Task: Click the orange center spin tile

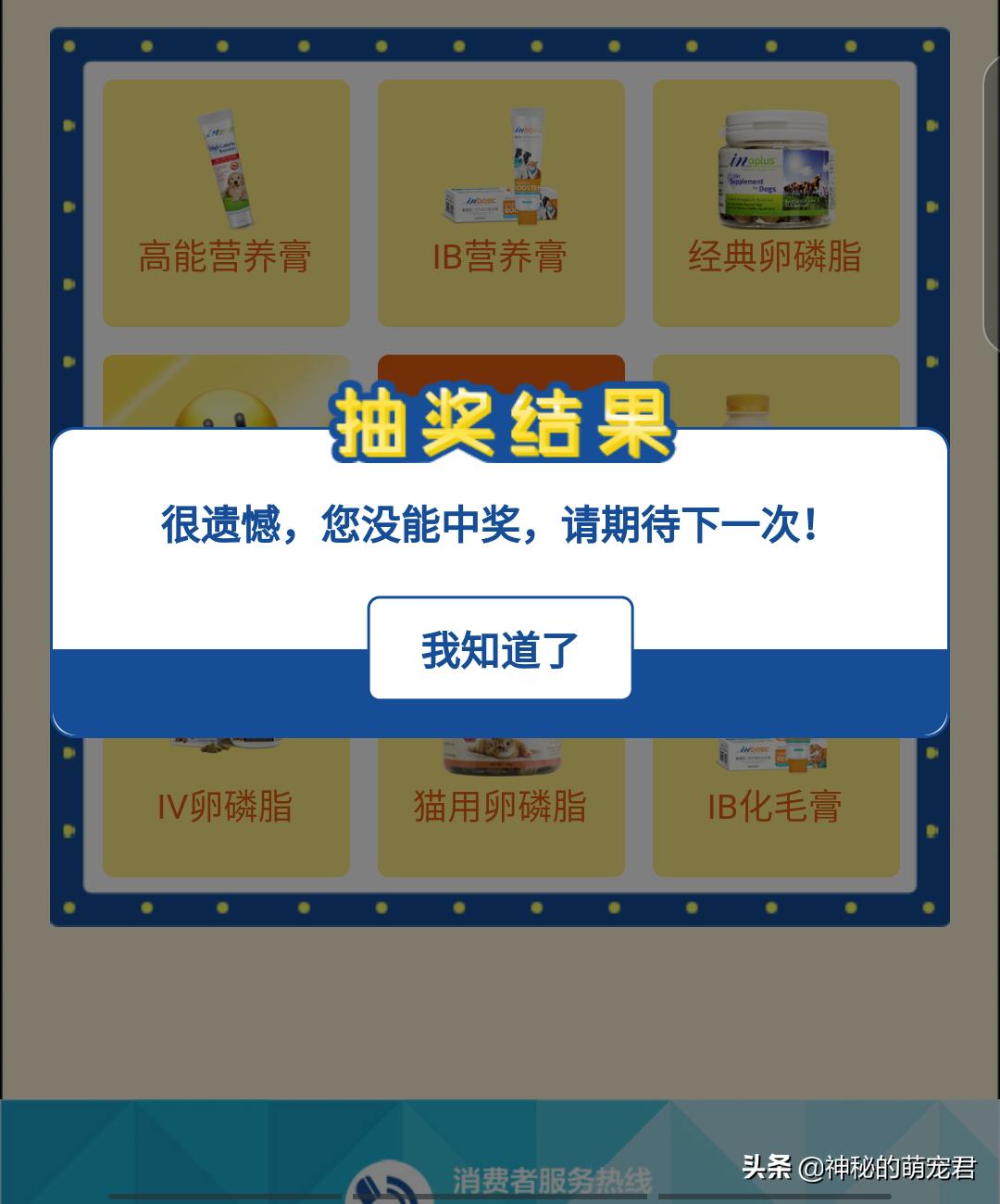Action: (x=501, y=370)
